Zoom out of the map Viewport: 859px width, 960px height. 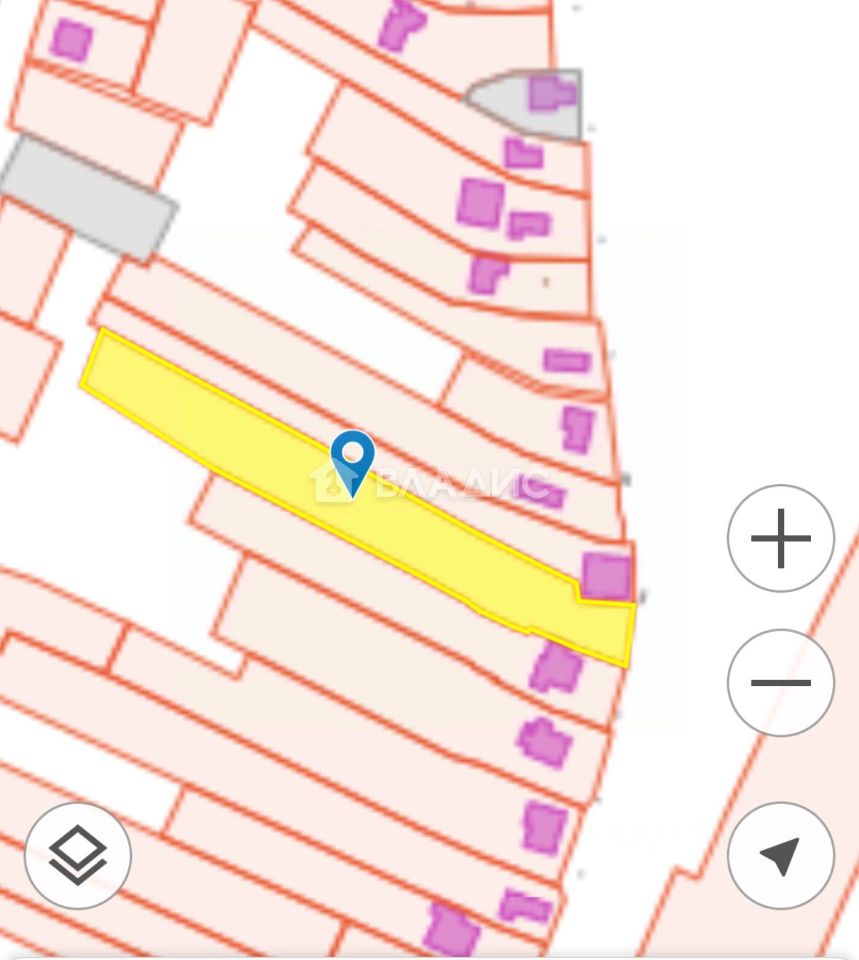[780, 683]
